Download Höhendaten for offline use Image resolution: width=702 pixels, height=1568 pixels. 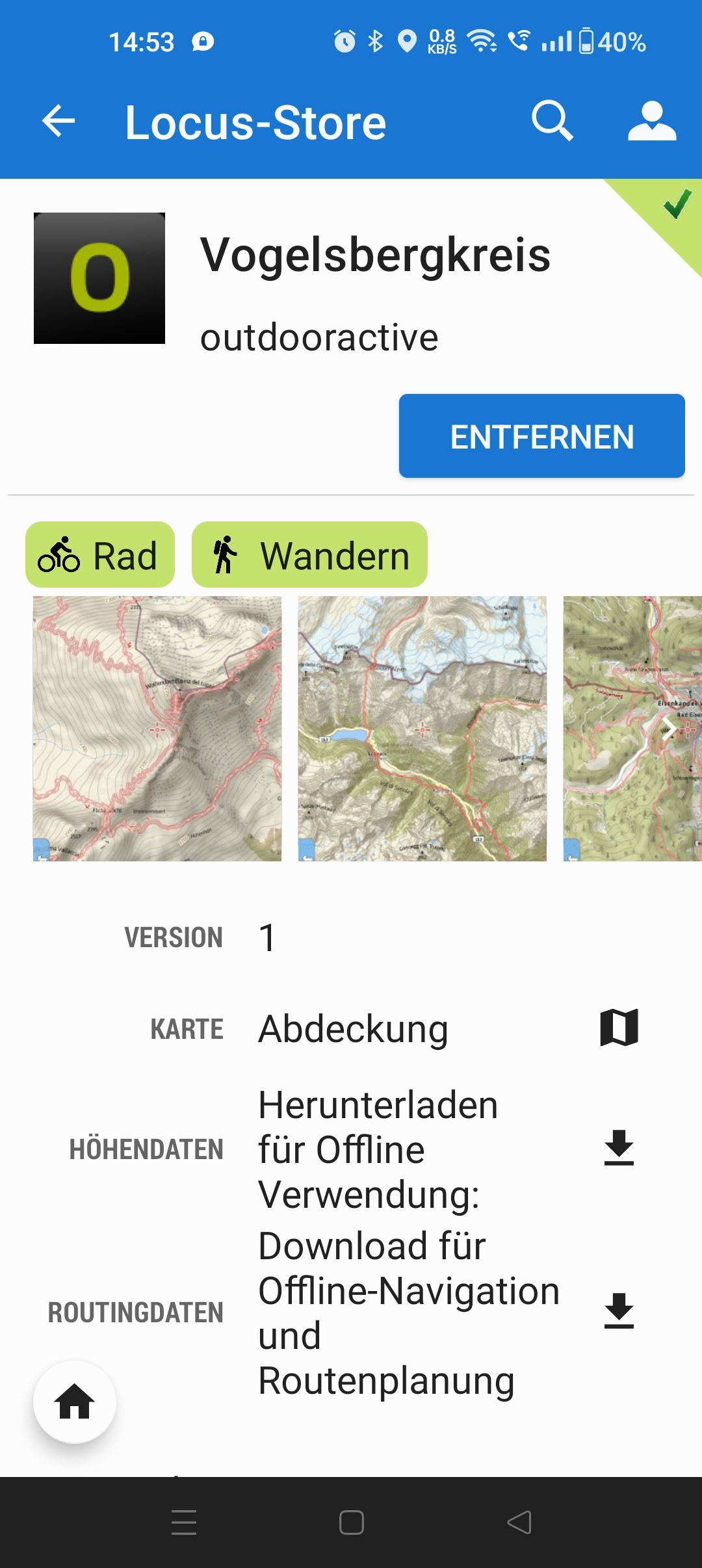pos(619,1148)
